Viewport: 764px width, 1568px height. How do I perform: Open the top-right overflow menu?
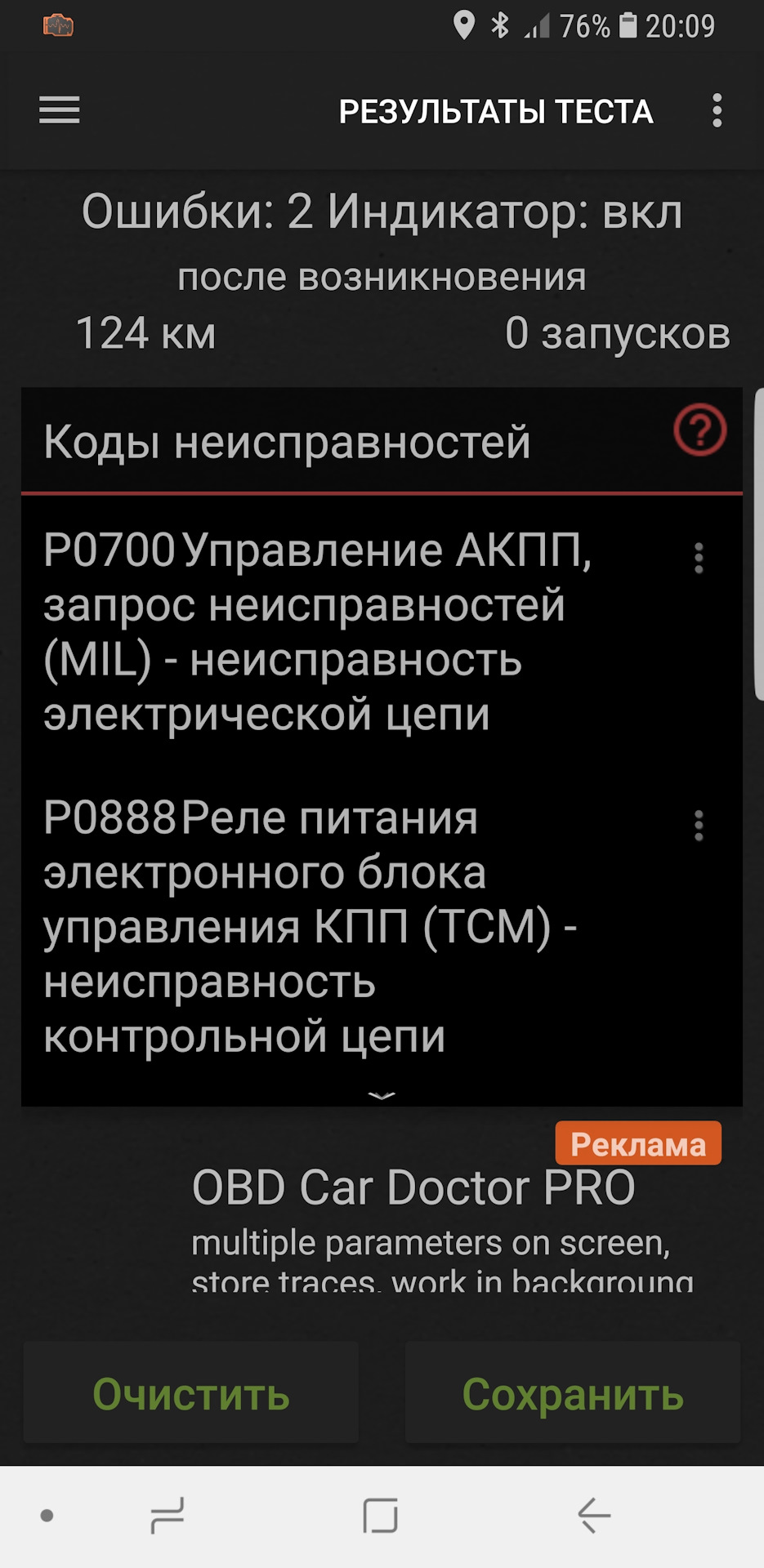(x=717, y=110)
